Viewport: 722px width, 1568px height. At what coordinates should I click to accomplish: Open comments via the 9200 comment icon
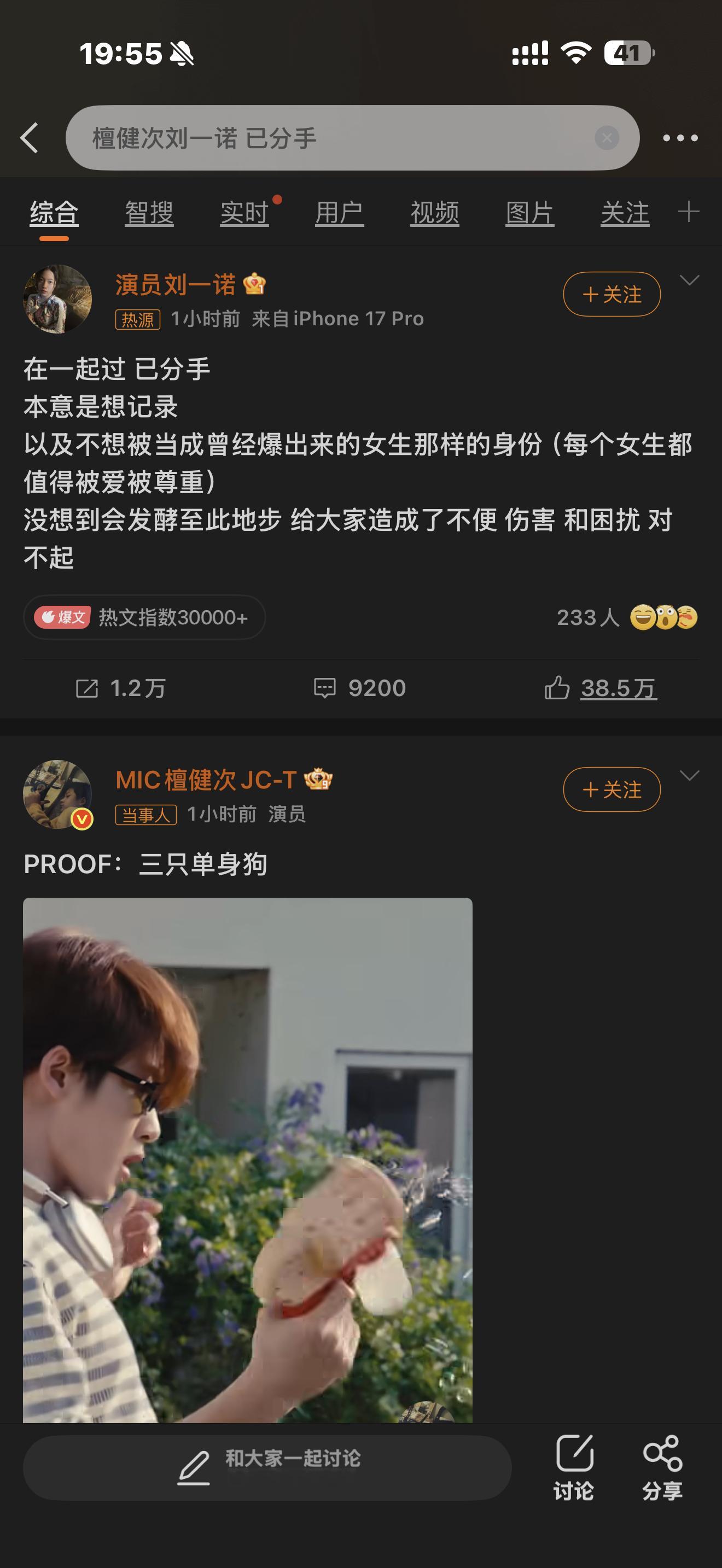click(363, 688)
